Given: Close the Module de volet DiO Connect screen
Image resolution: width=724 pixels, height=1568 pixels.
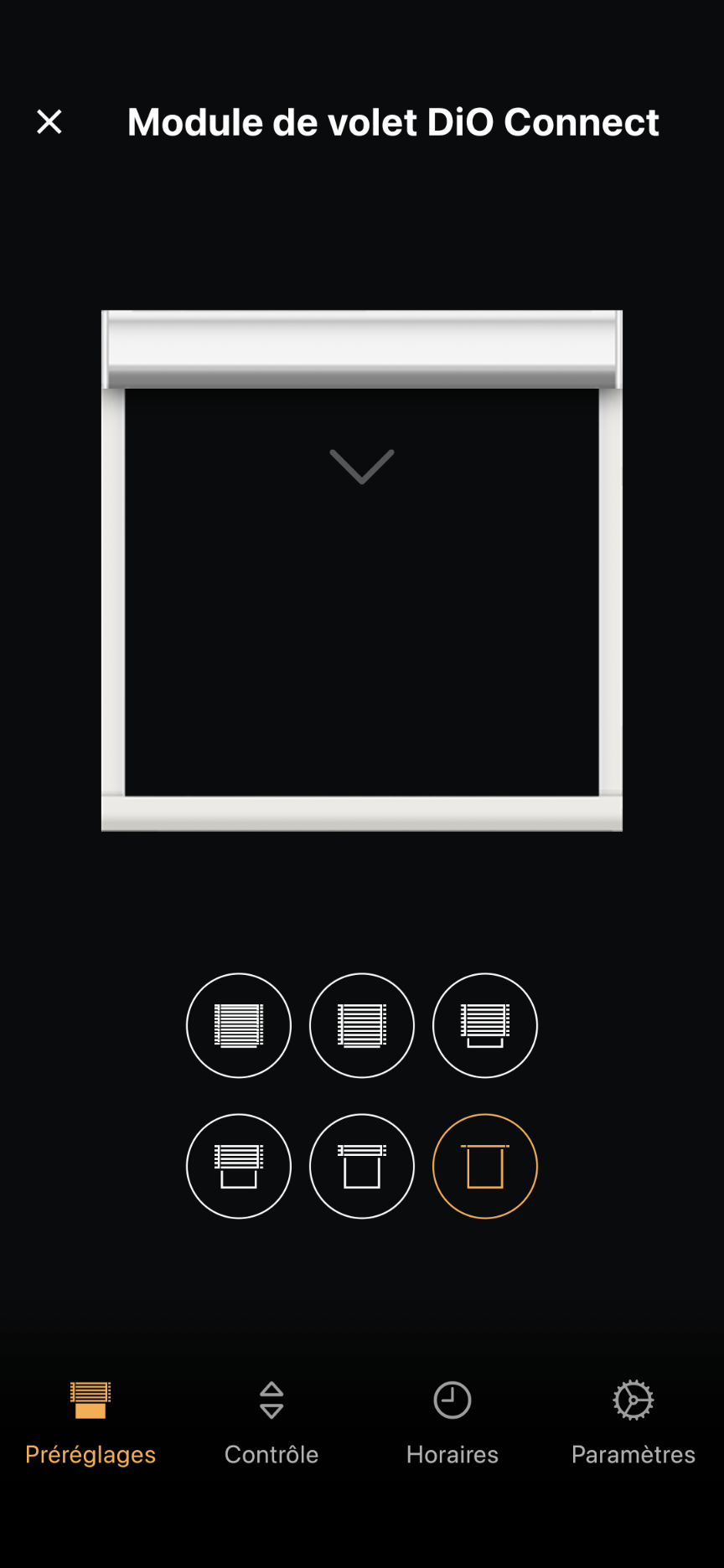Looking at the screenshot, I should [49, 122].
